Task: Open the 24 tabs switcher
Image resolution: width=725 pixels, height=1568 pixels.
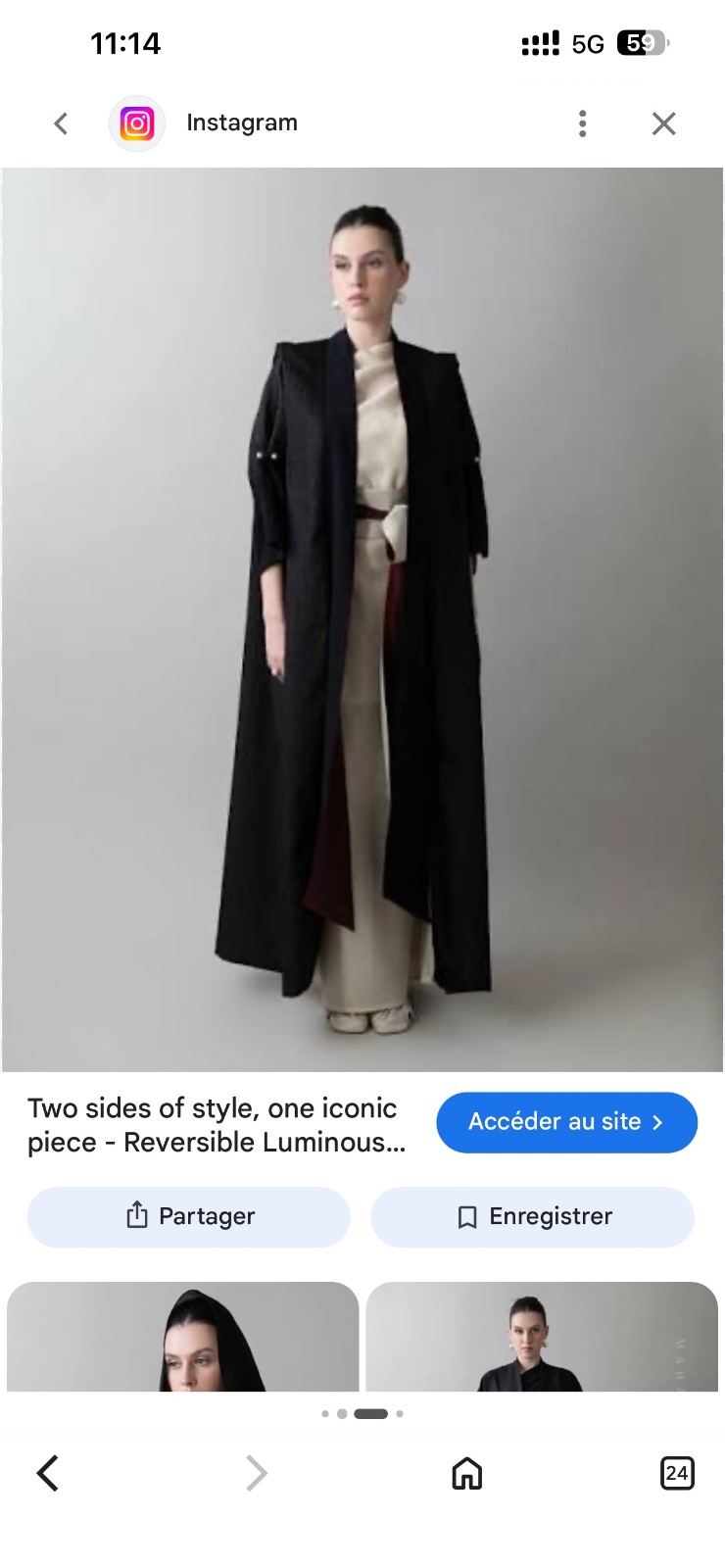Action: tap(677, 1473)
